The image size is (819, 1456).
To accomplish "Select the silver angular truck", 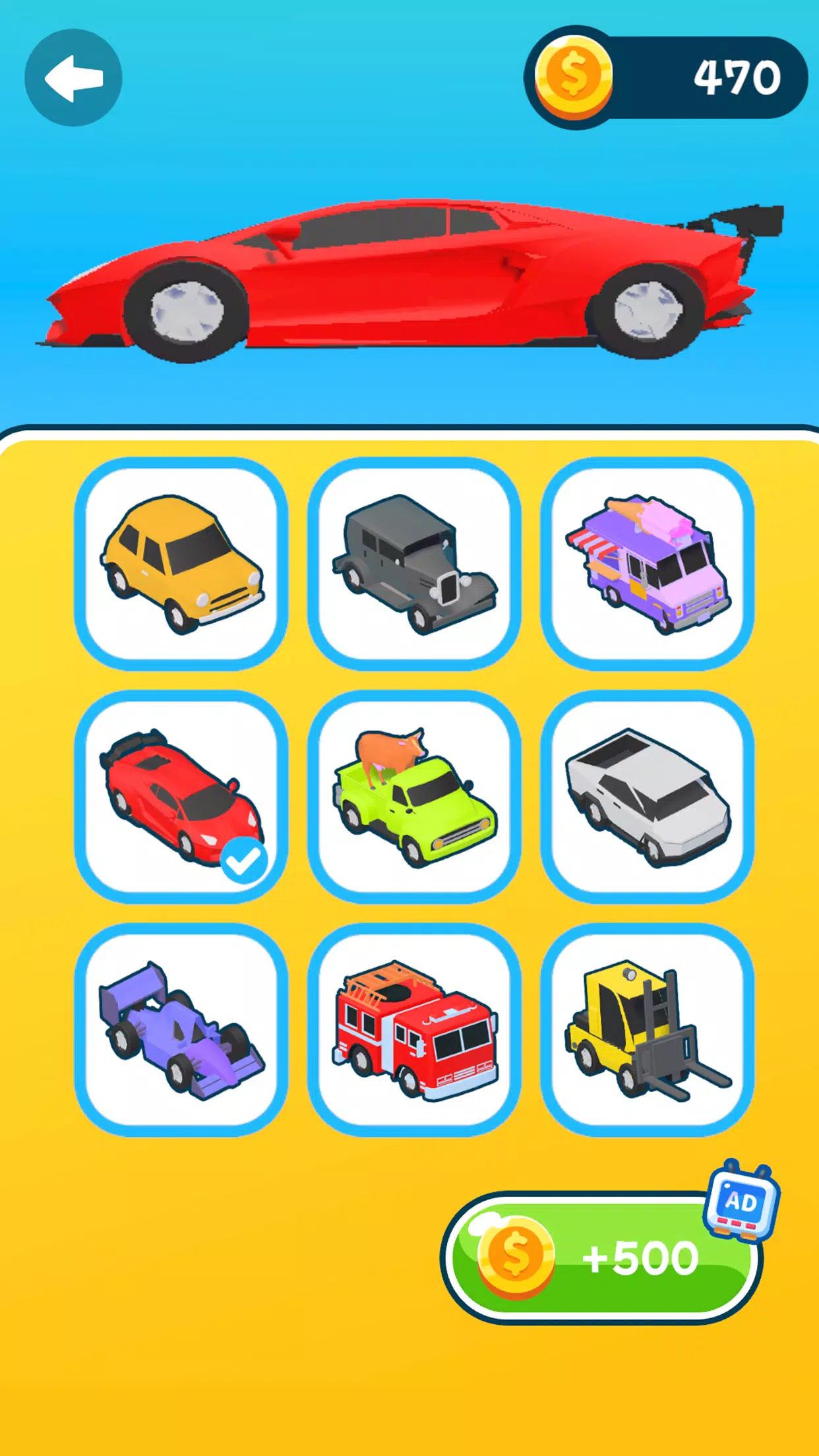I will coord(647,797).
